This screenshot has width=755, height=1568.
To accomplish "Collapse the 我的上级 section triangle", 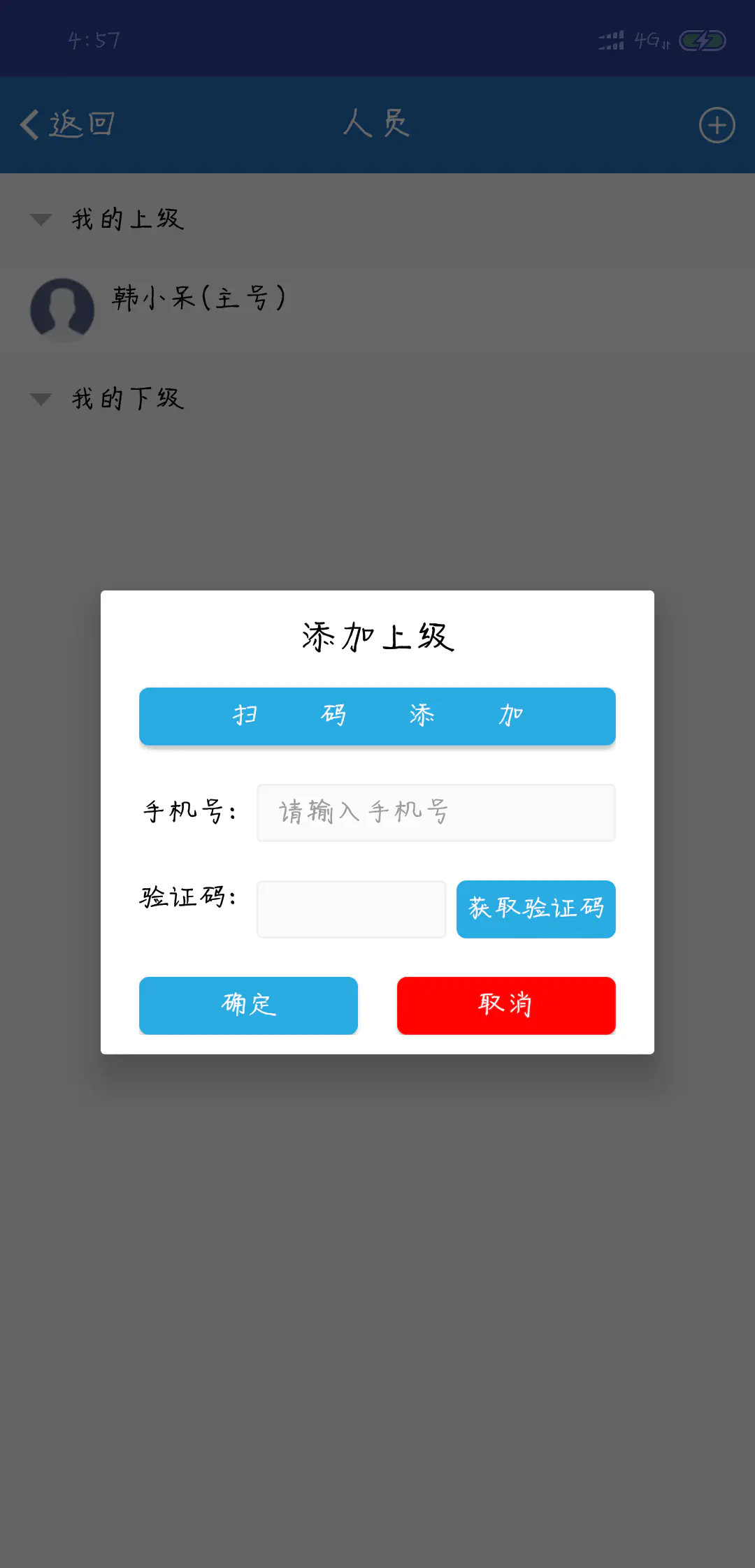I will (x=40, y=219).
